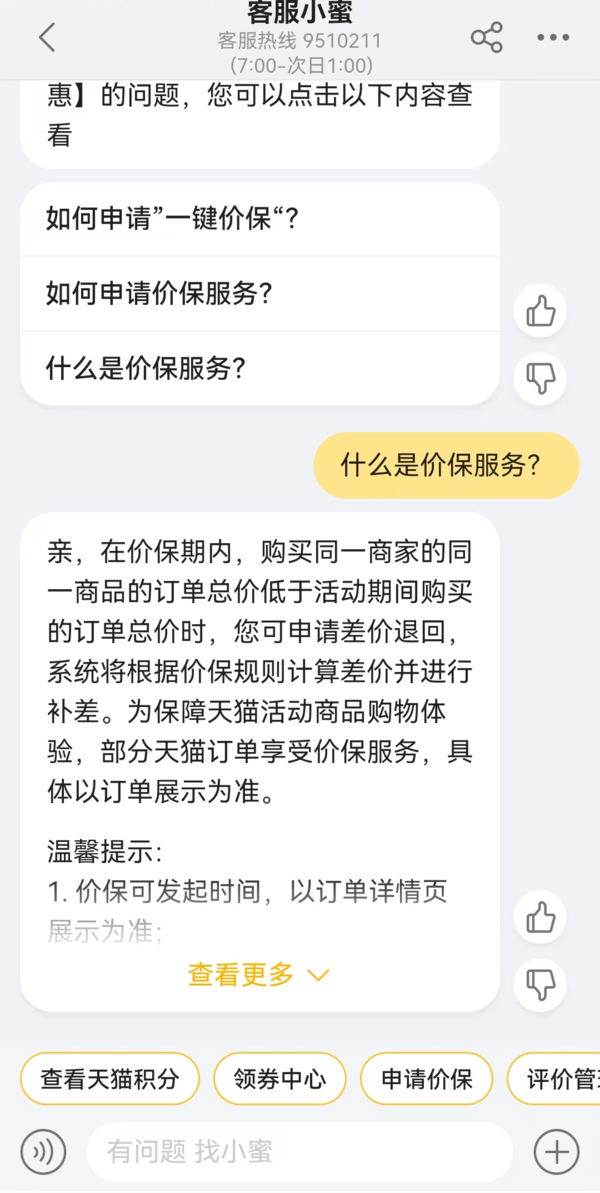Share this customer service chat
Screen dimensions: 600x1193
(486, 38)
